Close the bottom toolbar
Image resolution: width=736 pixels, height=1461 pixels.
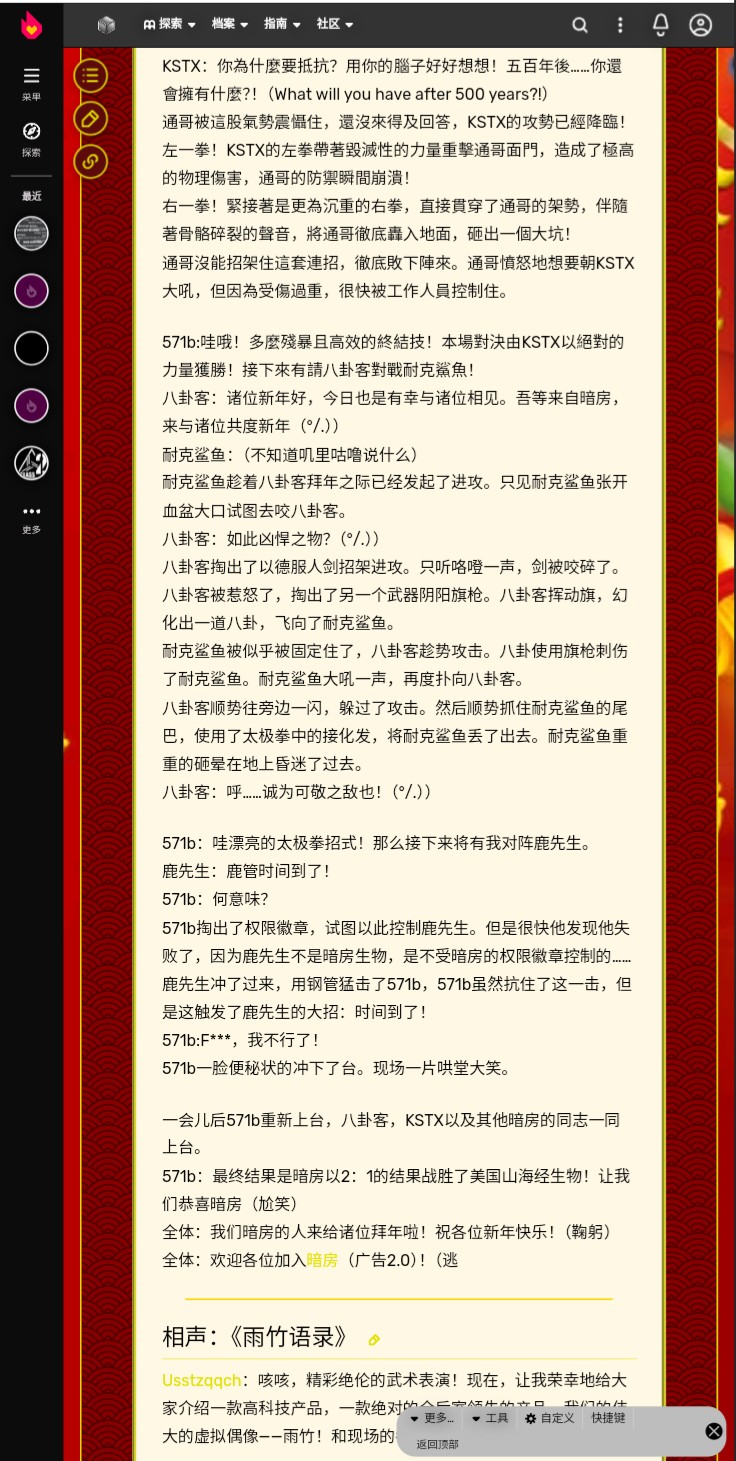coord(713,1431)
